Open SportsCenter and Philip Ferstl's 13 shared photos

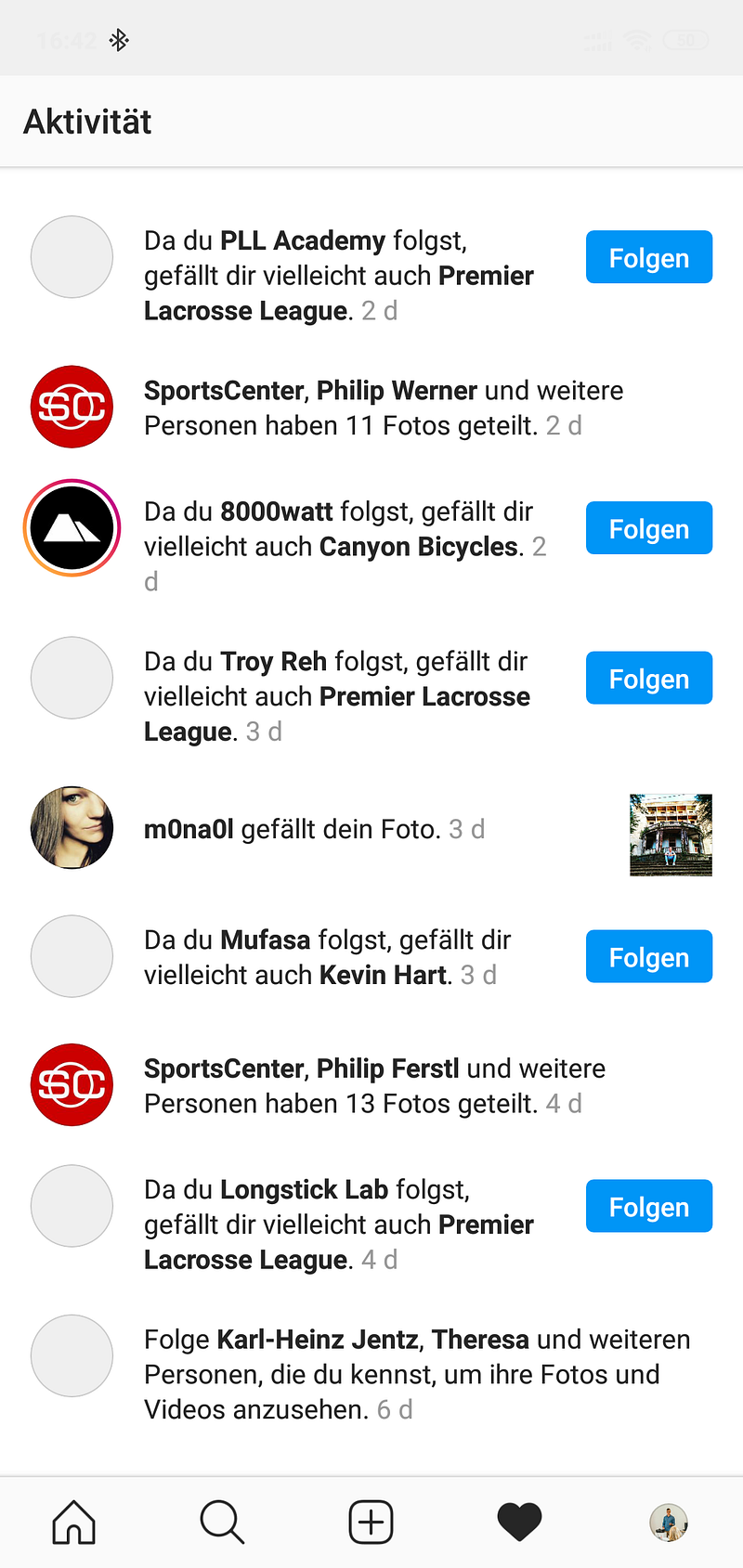coord(374,1086)
